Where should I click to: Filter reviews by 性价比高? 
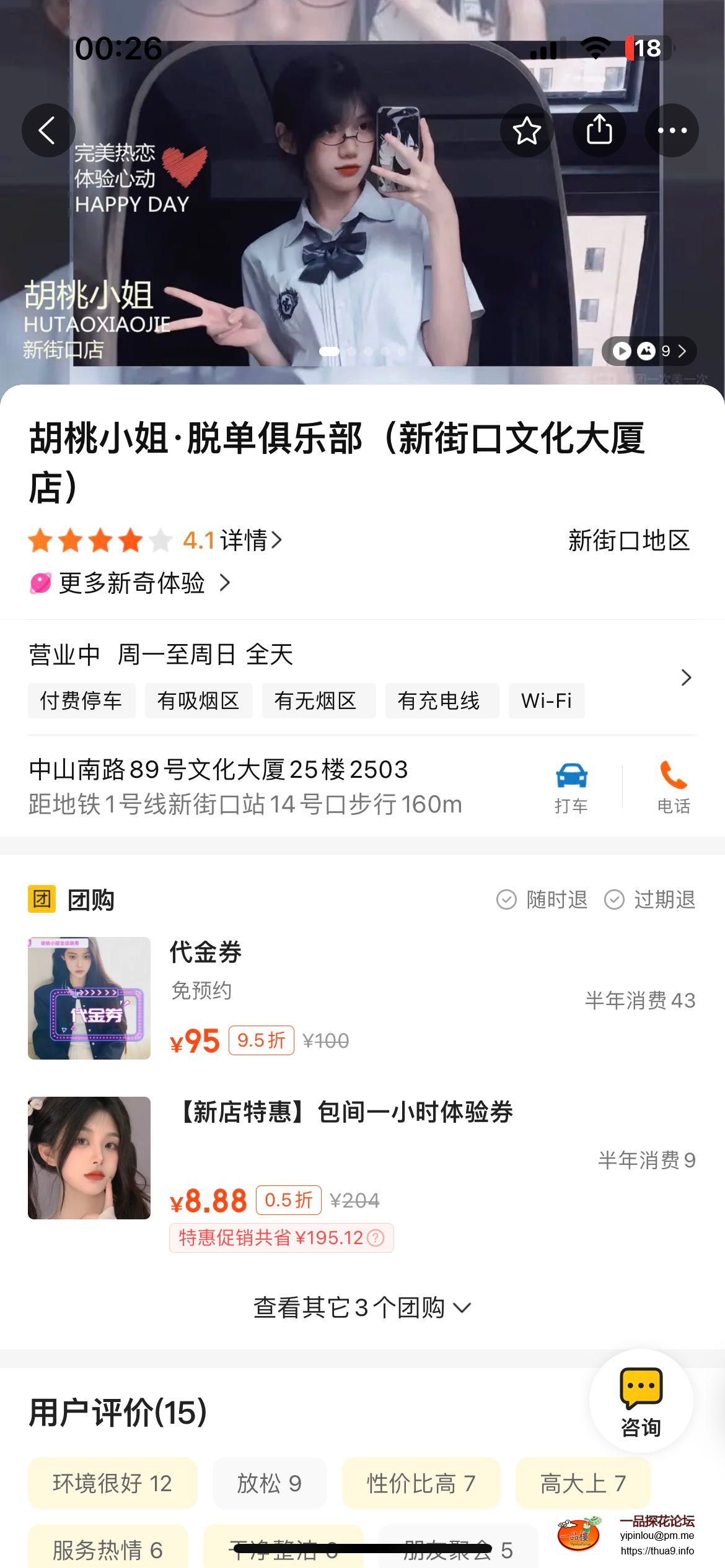(421, 1483)
